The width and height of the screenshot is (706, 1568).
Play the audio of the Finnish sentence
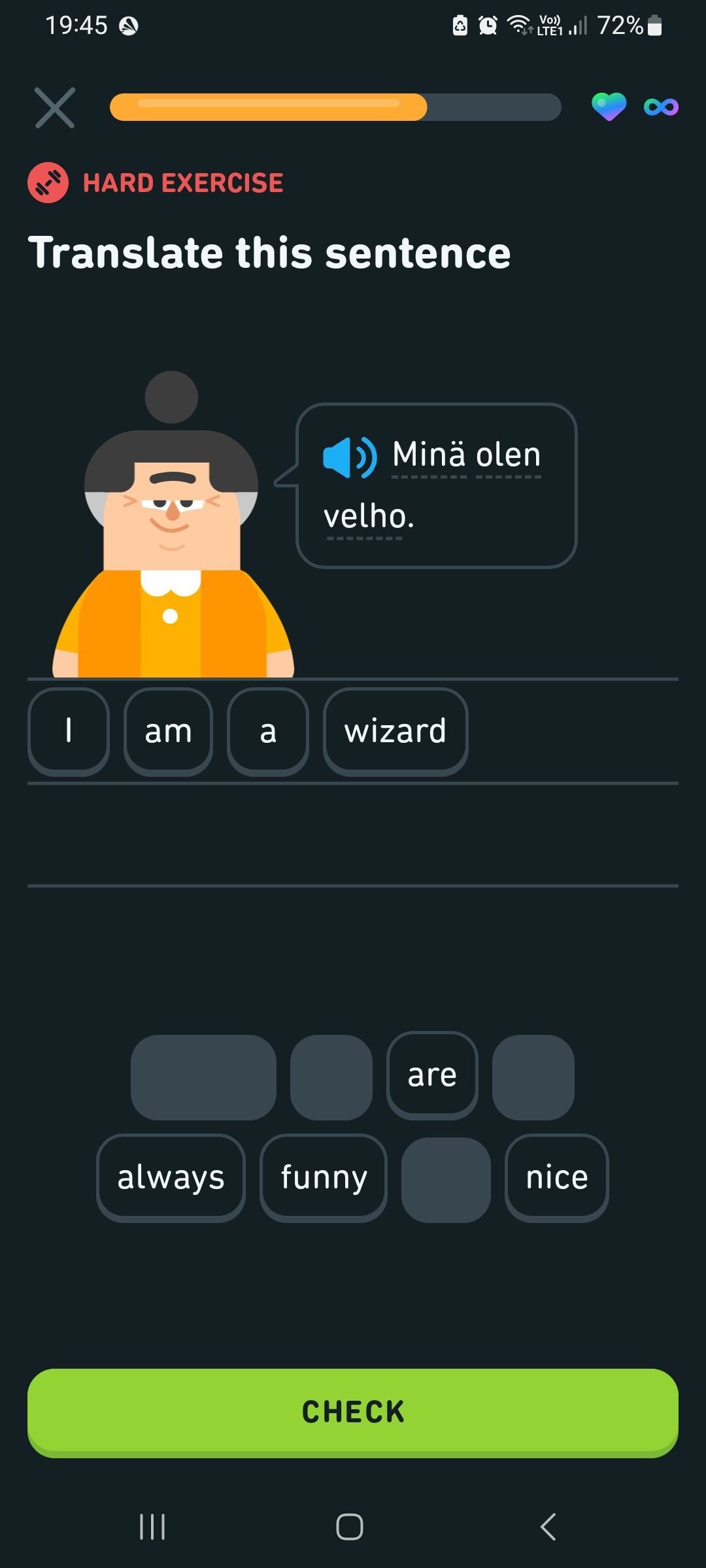pyautogui.click(x=350, y=457)
